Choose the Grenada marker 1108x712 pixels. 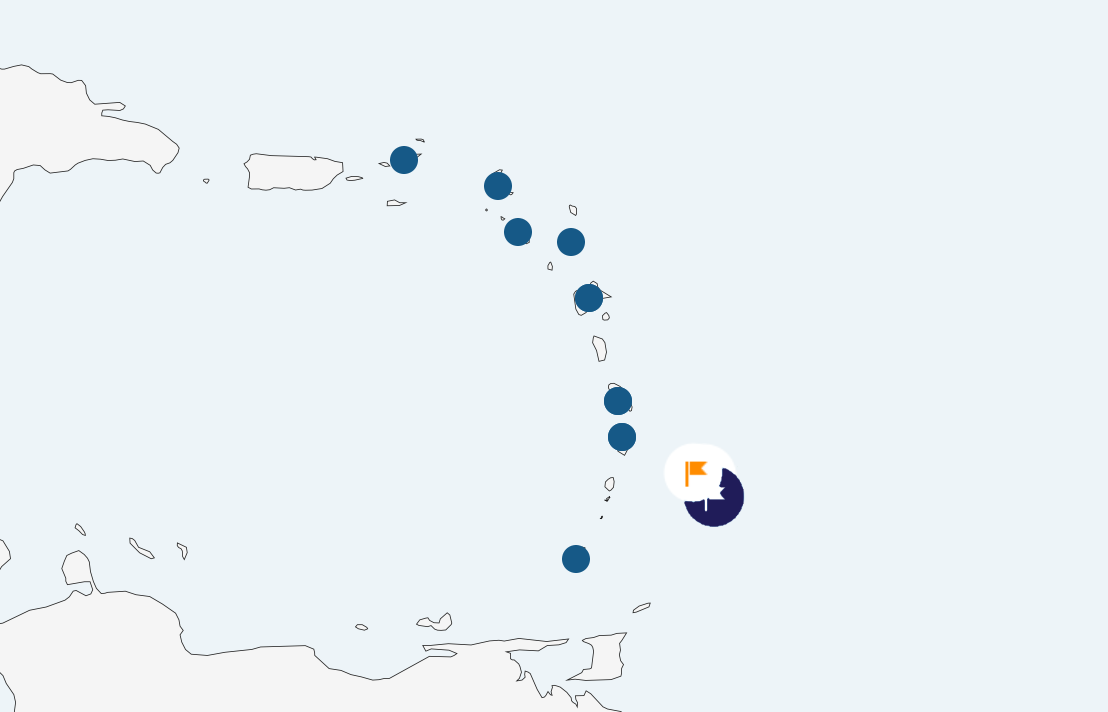point(576,559)
